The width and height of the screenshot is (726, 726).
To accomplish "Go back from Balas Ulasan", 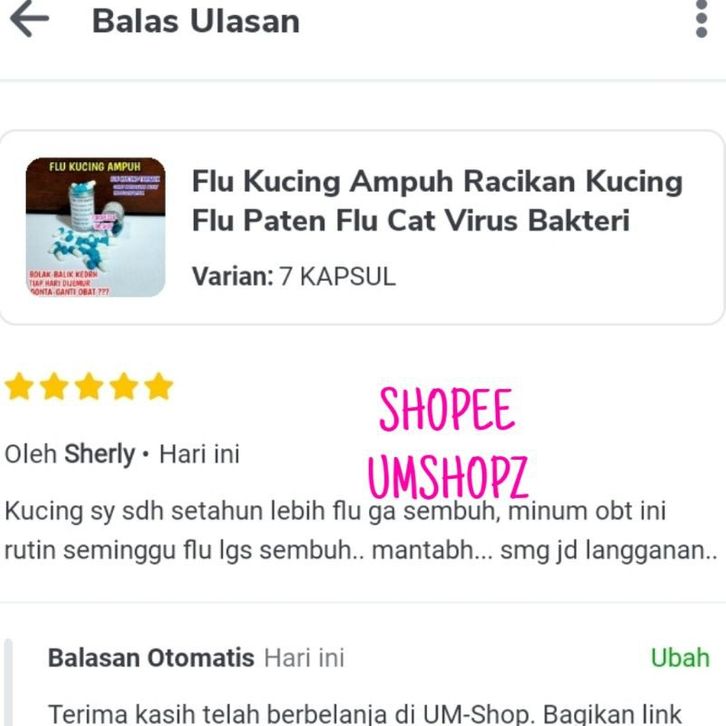I will [28, 20].
